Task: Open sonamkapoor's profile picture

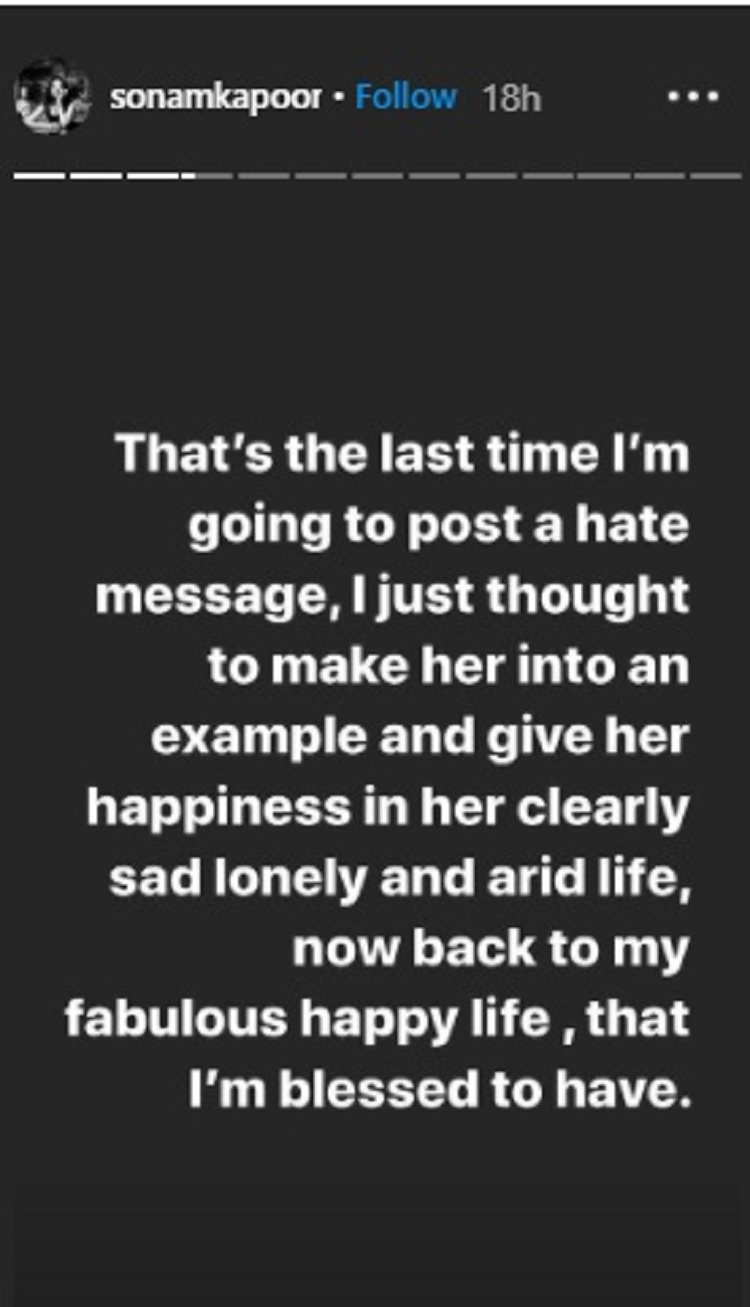Action: [x=54, y=98]
